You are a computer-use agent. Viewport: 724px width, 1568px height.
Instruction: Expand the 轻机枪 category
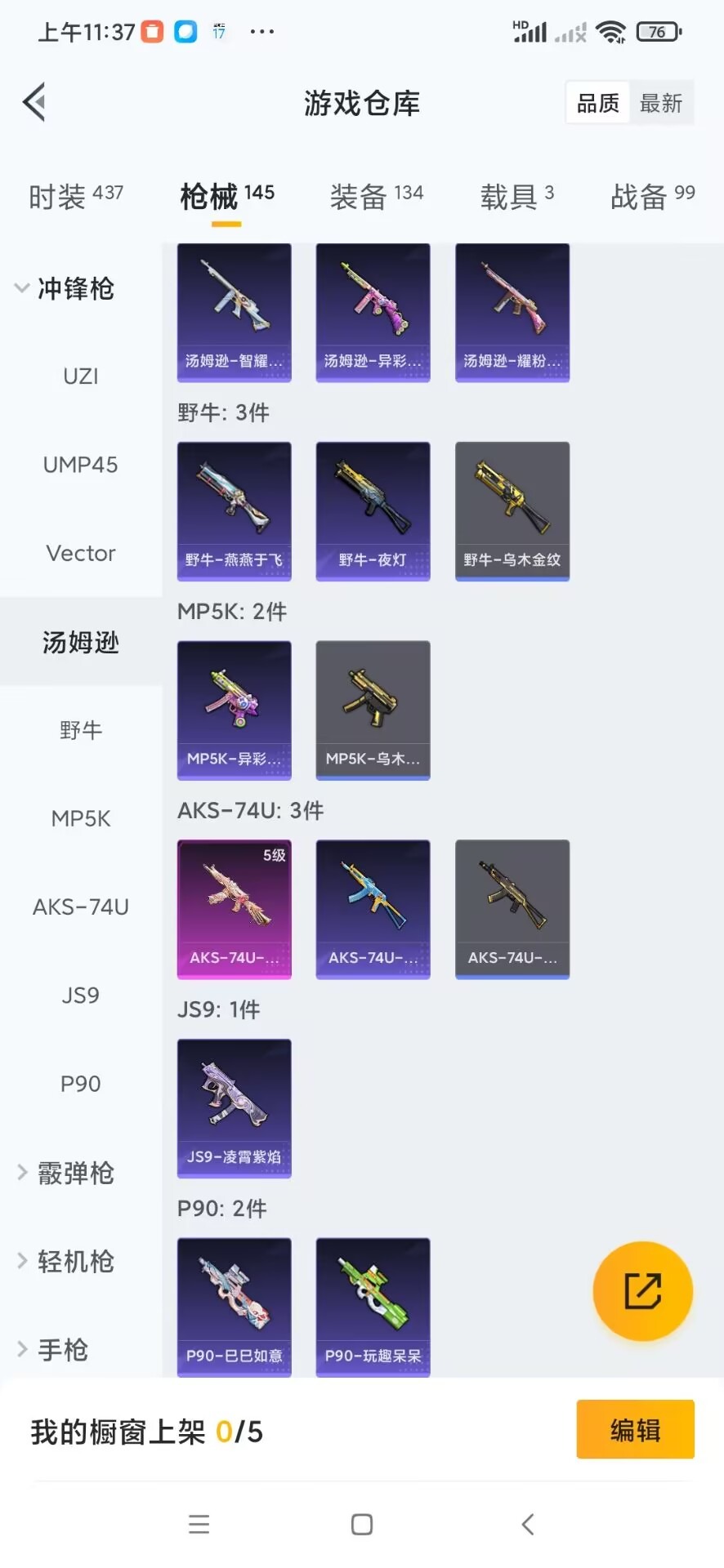(x=65, y=1261)
